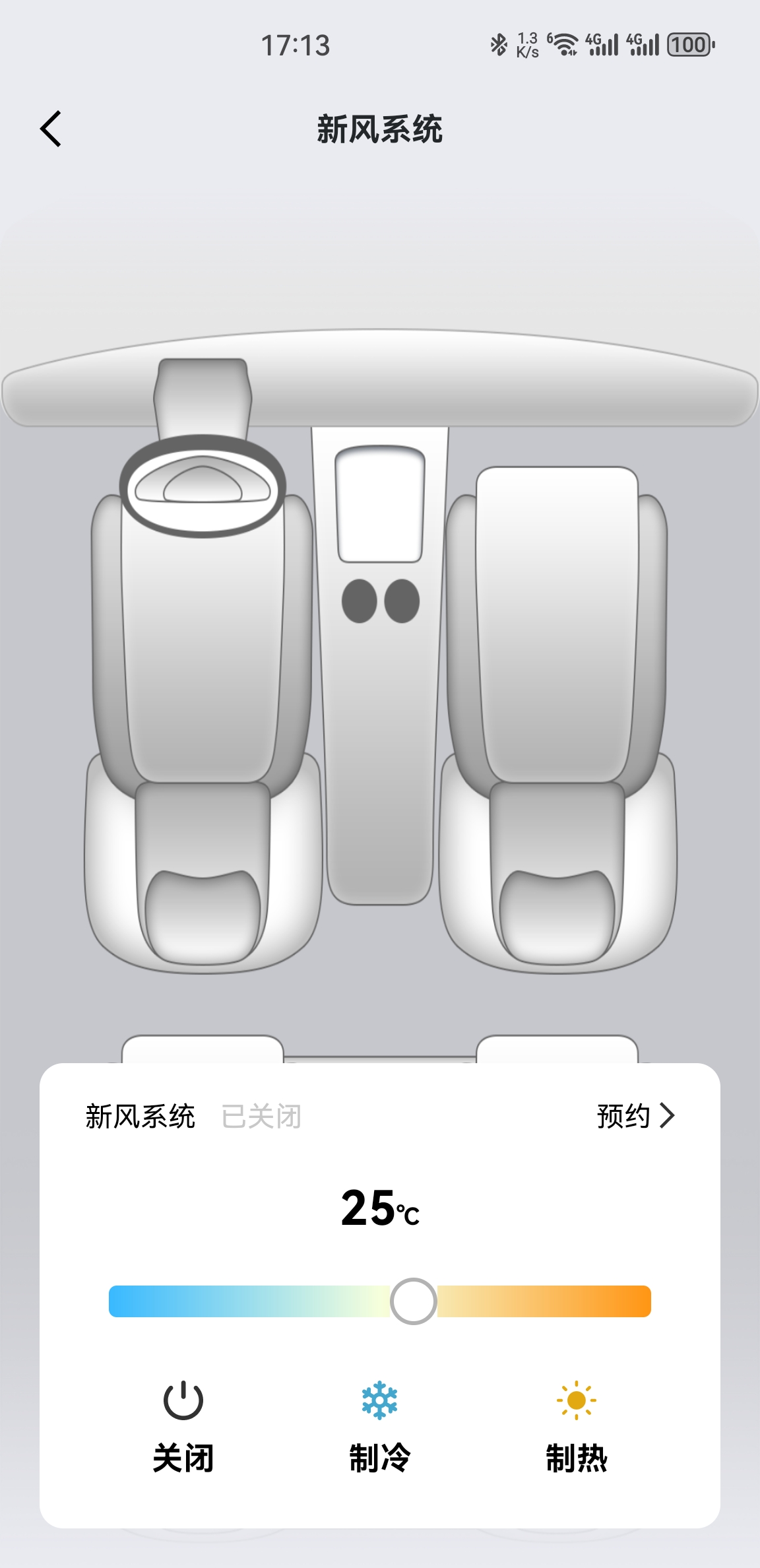Tap the battery indicator showing 100
Image resolution: width=760 pixels, height=1568 pixels.
click(687, 45)
